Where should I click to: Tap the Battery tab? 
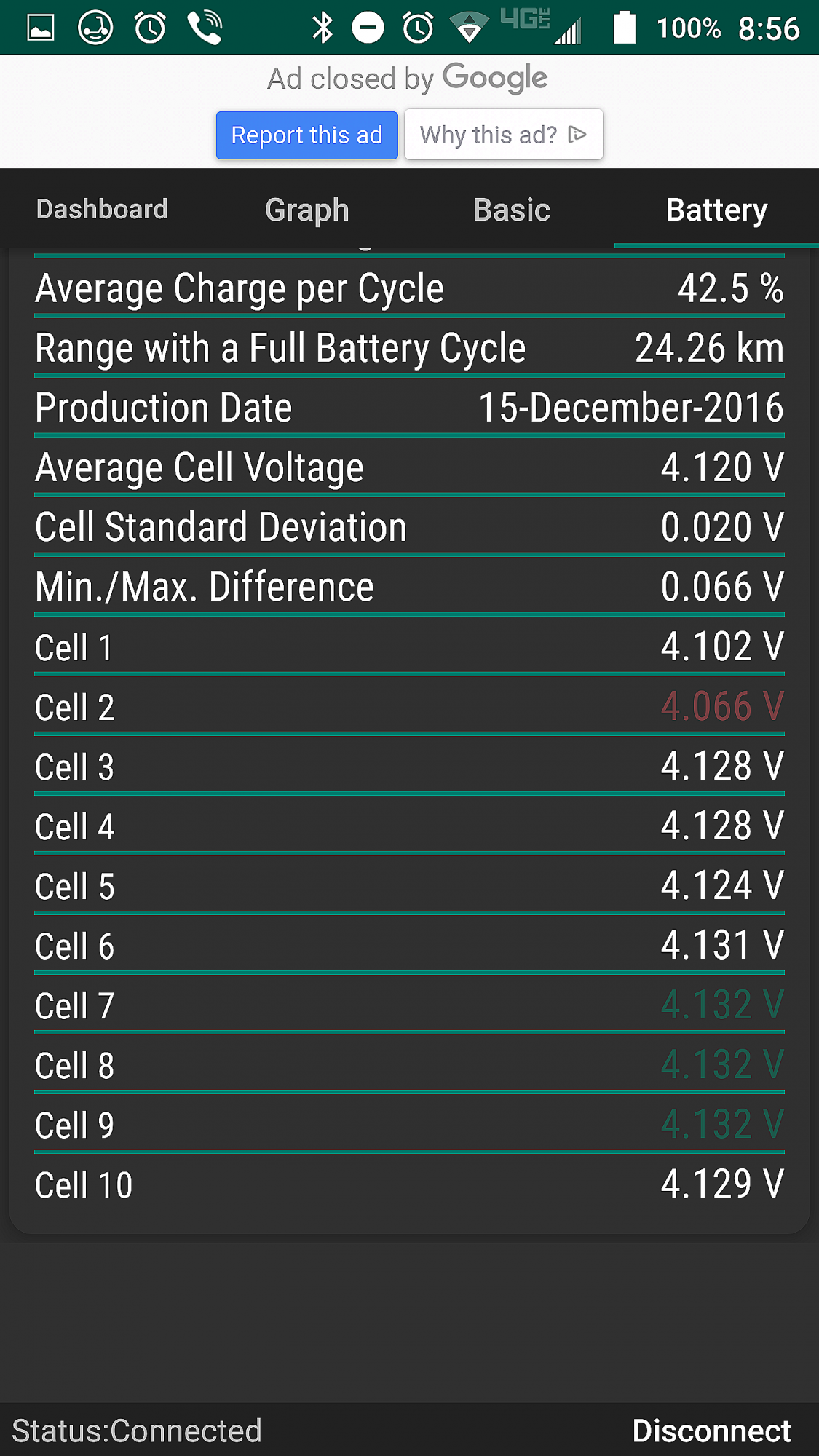pyautogui.click(x=716, y=210)
